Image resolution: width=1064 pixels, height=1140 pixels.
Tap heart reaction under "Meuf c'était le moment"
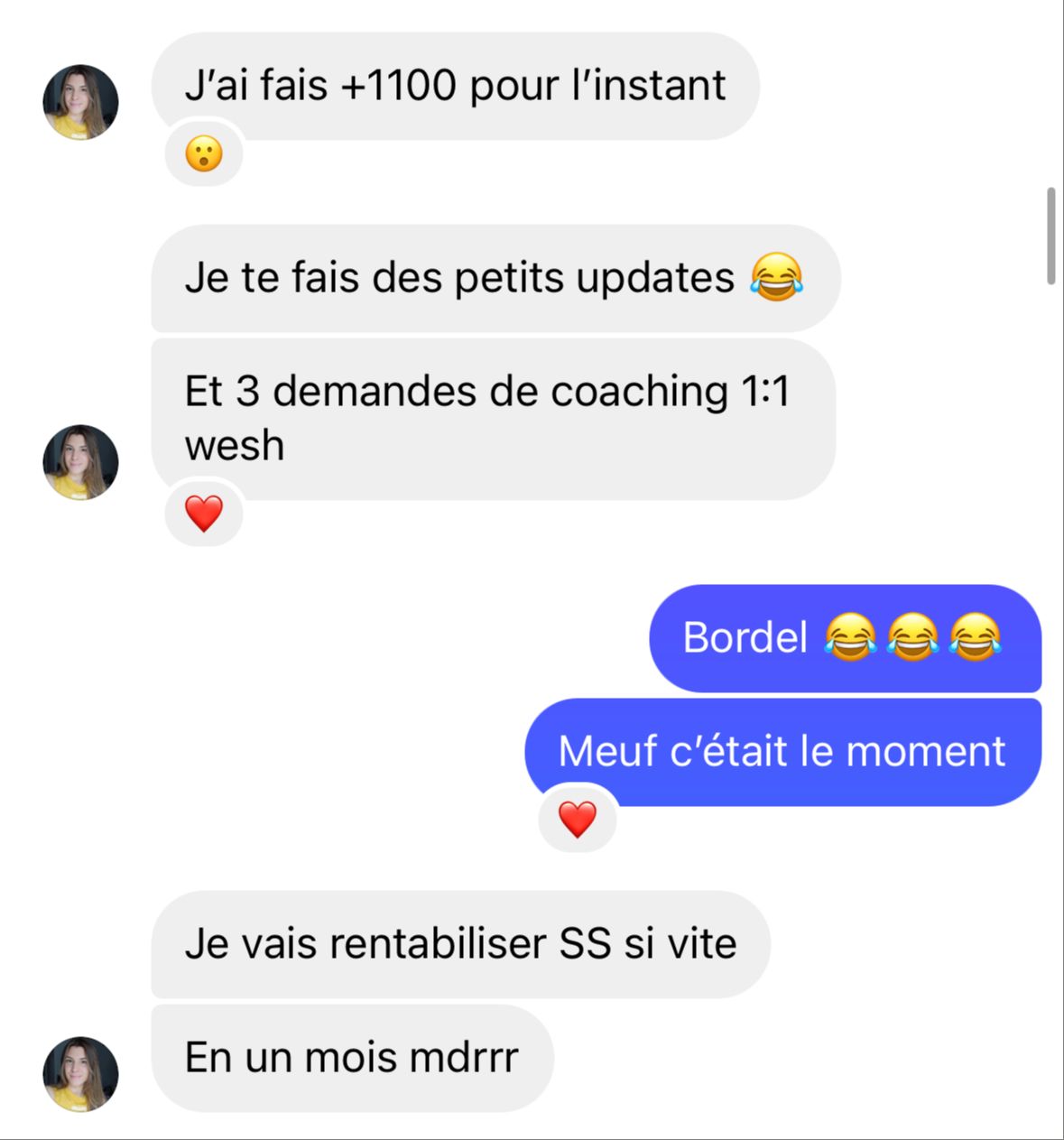click(x=578, y=820)
